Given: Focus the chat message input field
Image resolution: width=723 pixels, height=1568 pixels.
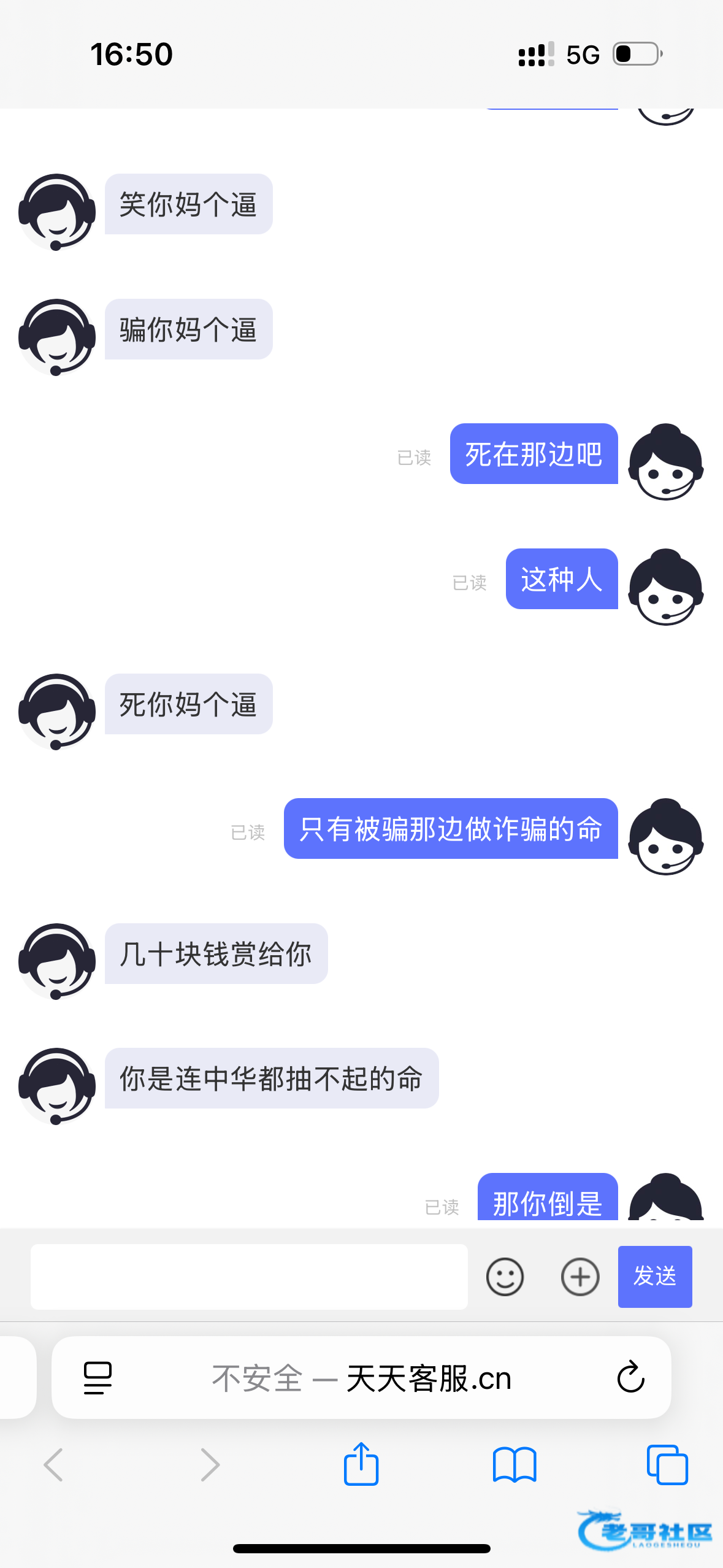Looking at the screenshot, I should pyautogui.click(x=249, y=1277).
